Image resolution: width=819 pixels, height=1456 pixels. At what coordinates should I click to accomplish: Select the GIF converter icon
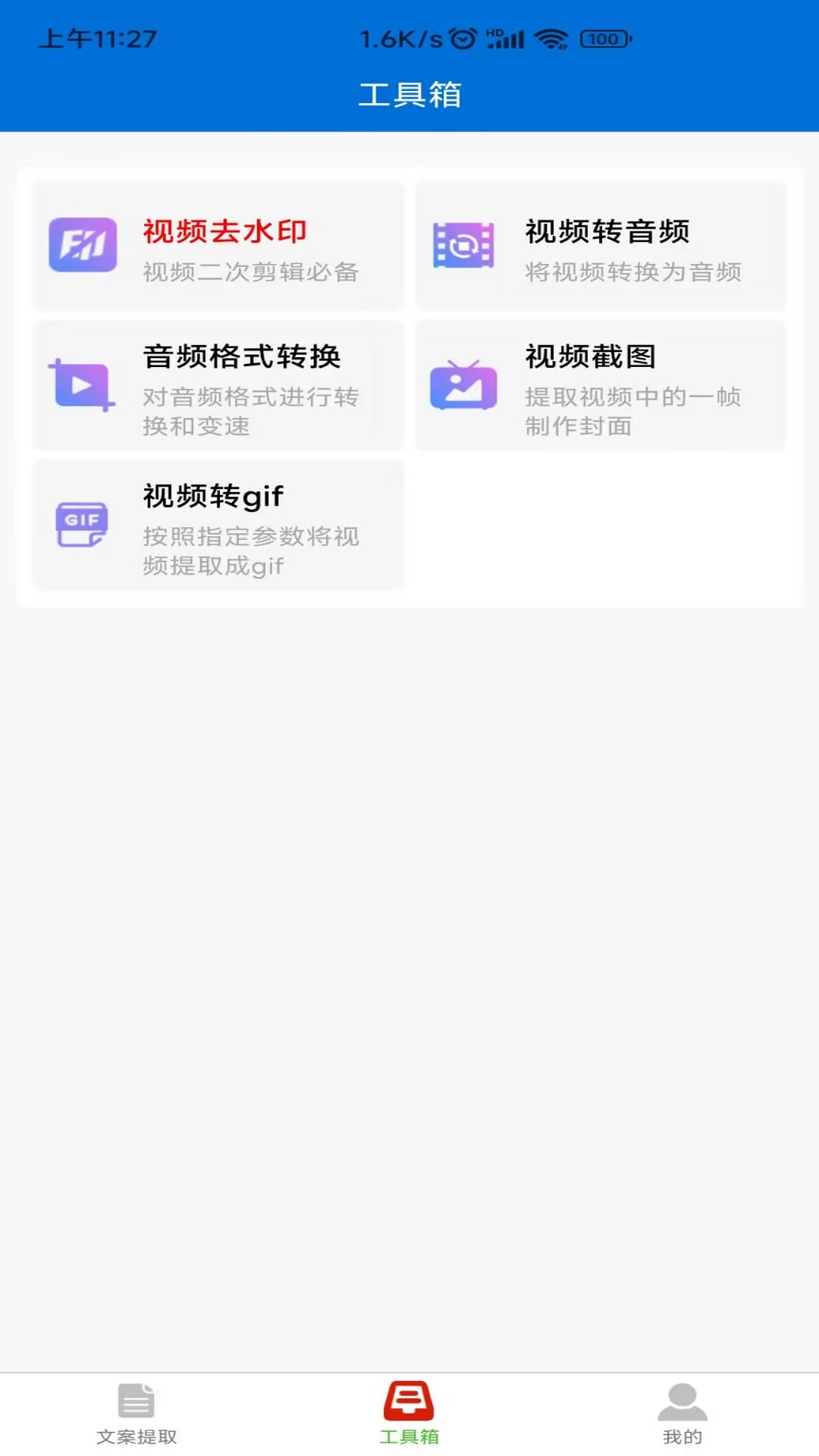coord(80,523)
